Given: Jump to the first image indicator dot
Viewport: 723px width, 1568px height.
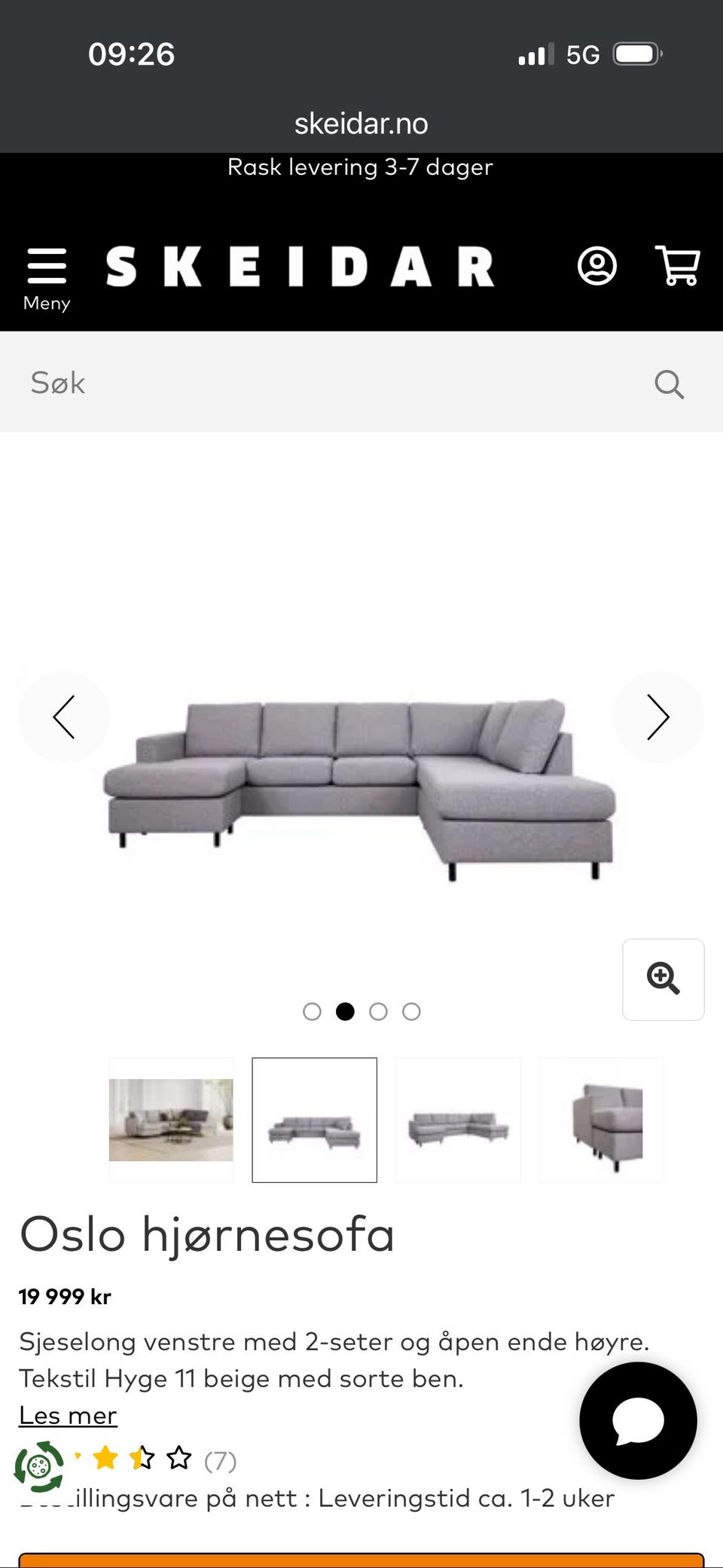Looking at the screenshot, I should point(312,1011).
